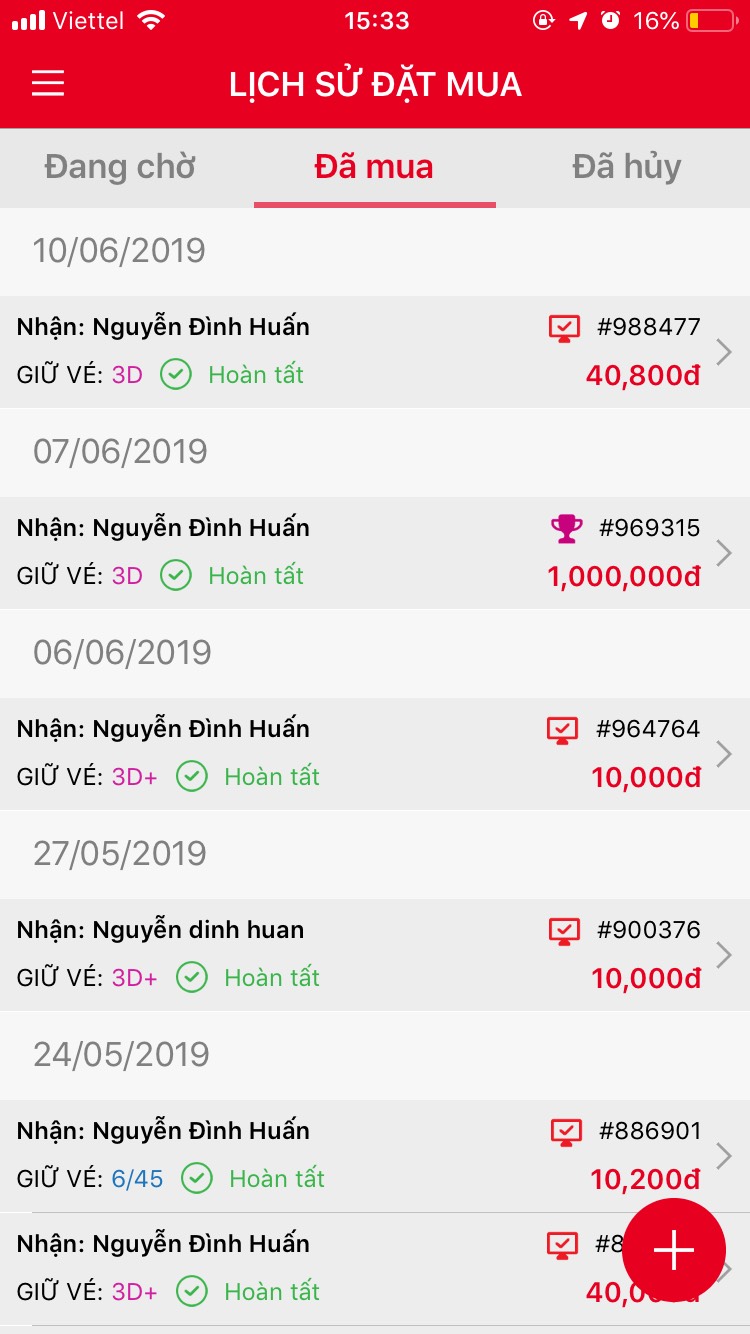Switch to the Đã hủy tab
The width and height of the screenshot is (750, 1334).
pyautogui.click(x=626, y=166)
